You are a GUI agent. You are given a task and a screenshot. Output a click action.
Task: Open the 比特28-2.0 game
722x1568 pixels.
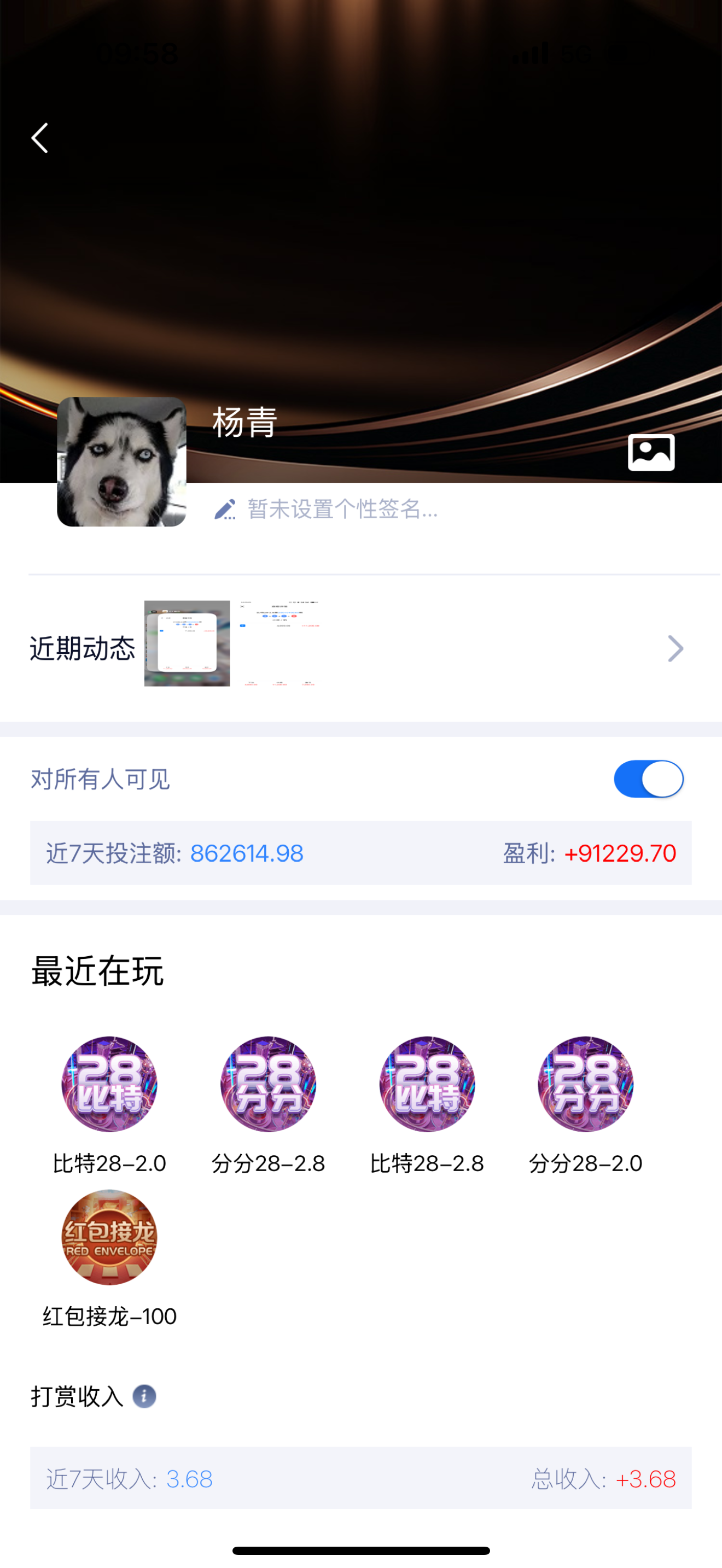pyautogui.click(x=109, y=1084)
